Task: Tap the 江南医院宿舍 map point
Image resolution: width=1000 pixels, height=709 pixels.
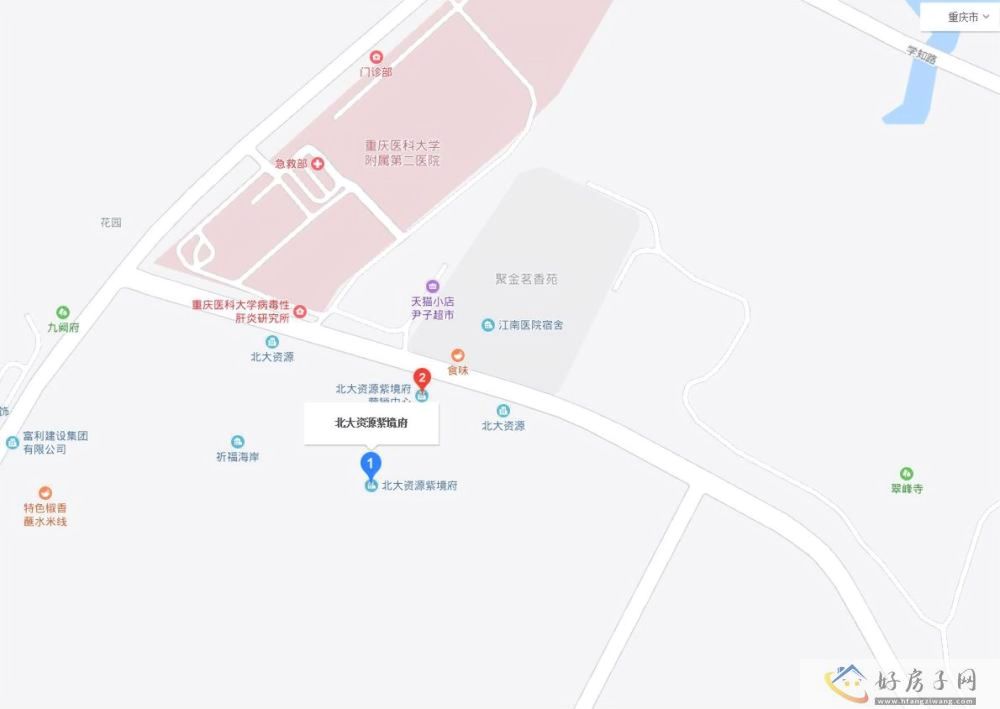Action: pyautogui.click(x=488, y=325)
